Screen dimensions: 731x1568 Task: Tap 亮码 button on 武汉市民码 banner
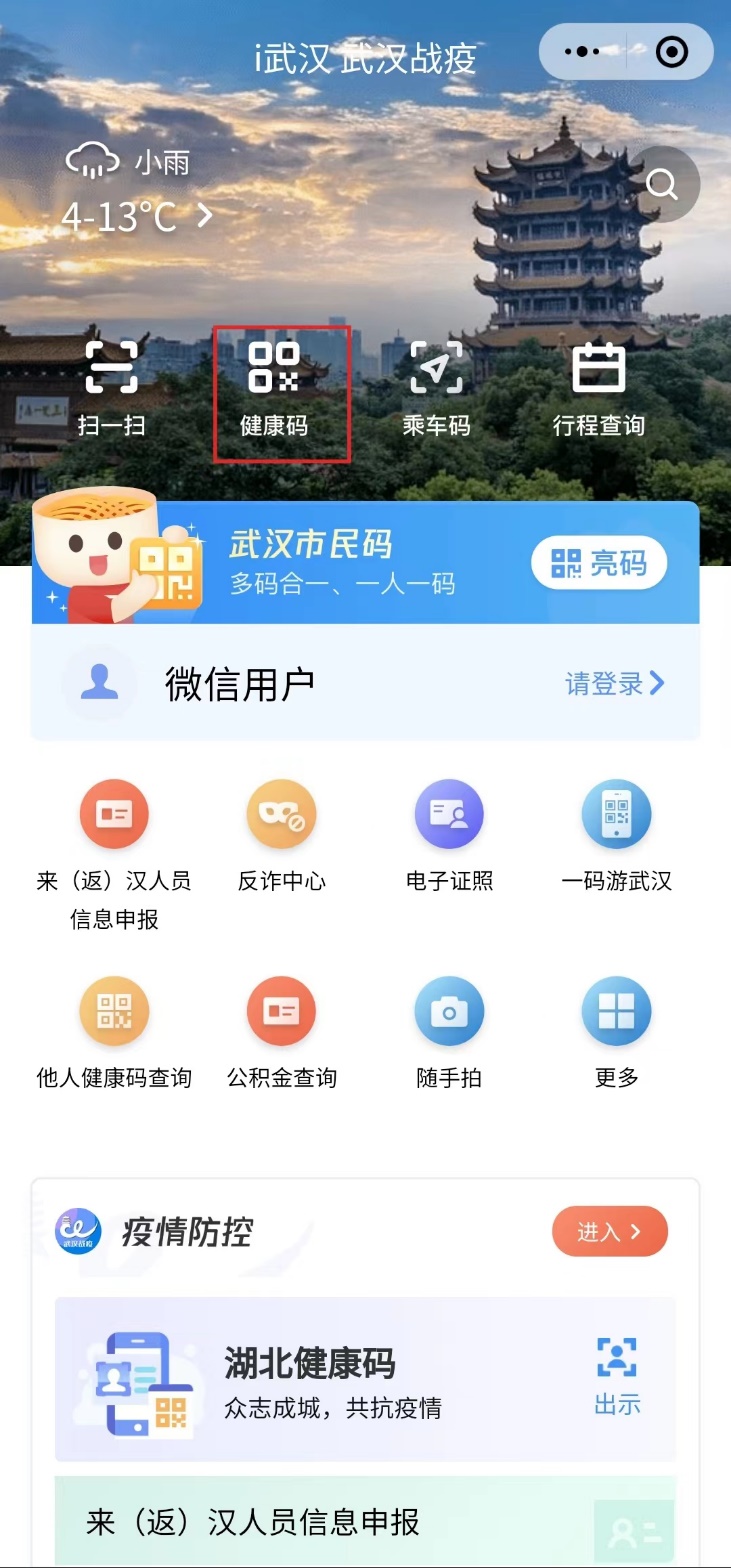[x=598, y=563]
